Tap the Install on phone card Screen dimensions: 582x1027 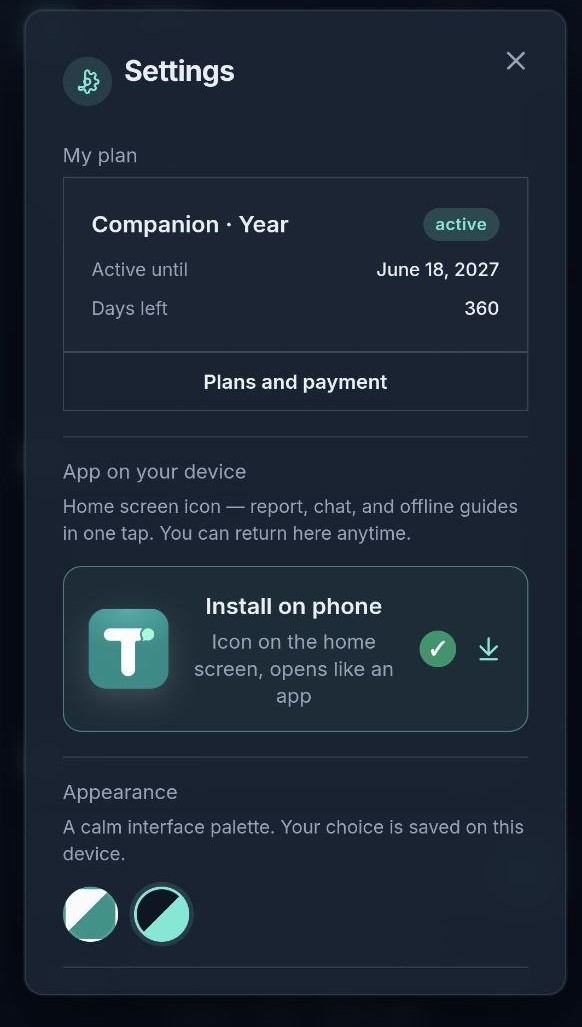pos(295,648)
